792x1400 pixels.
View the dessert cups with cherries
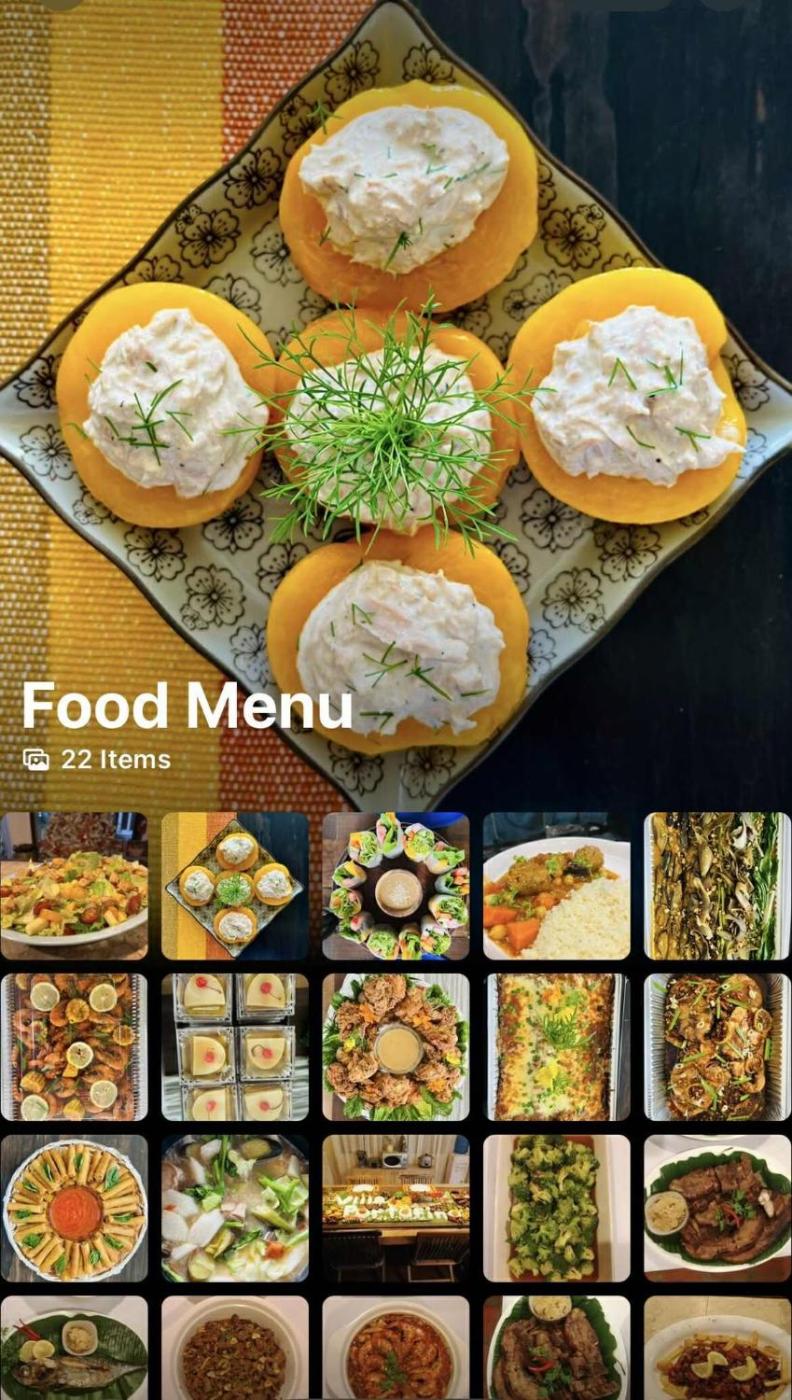tap(235, 1047)
